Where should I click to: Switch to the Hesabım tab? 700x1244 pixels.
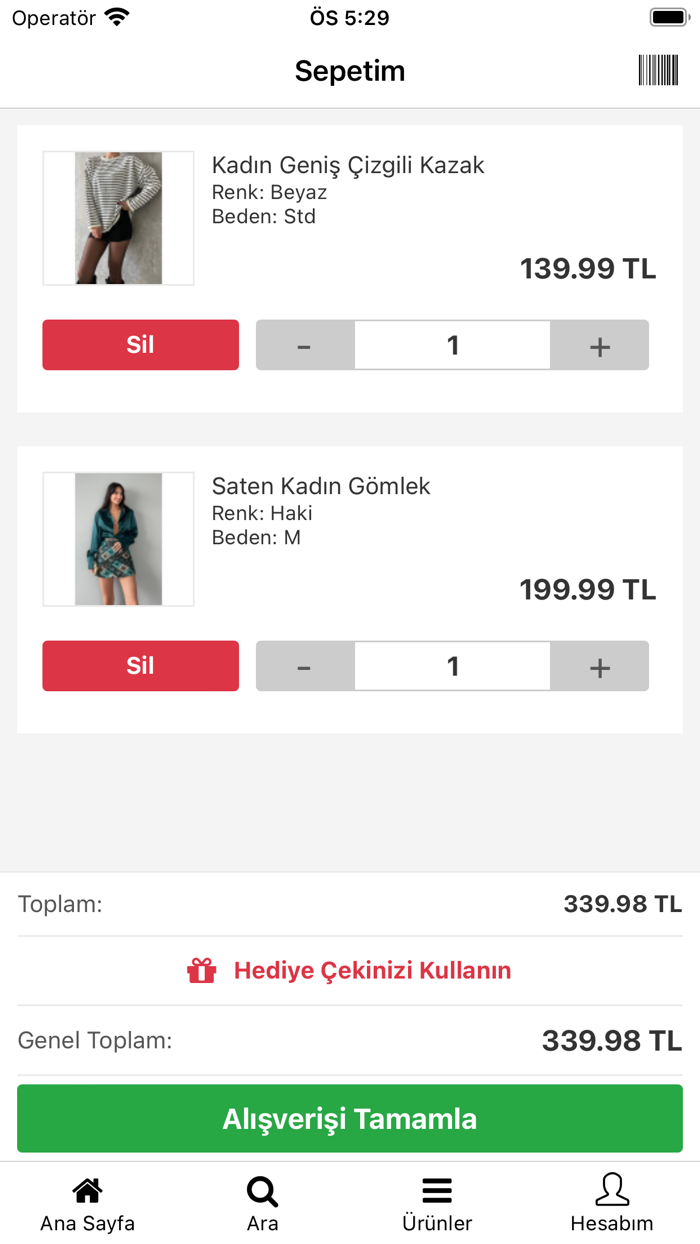pos(612,1204)
